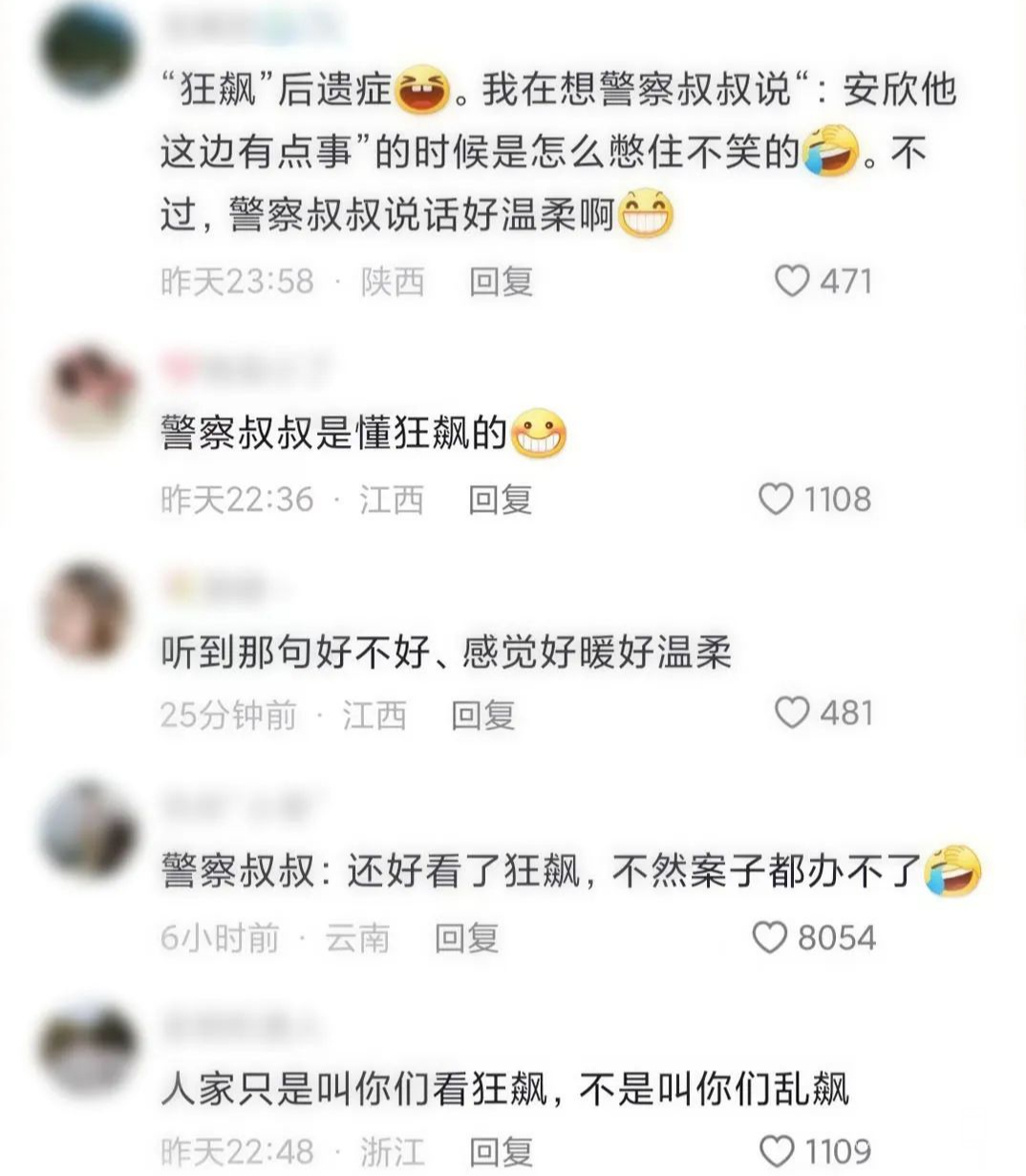Screen dimensions: 1026x1176
Task: Like the comment '听到那句好不好、感觉好暖好温柔'
Action: pos(791,713)
